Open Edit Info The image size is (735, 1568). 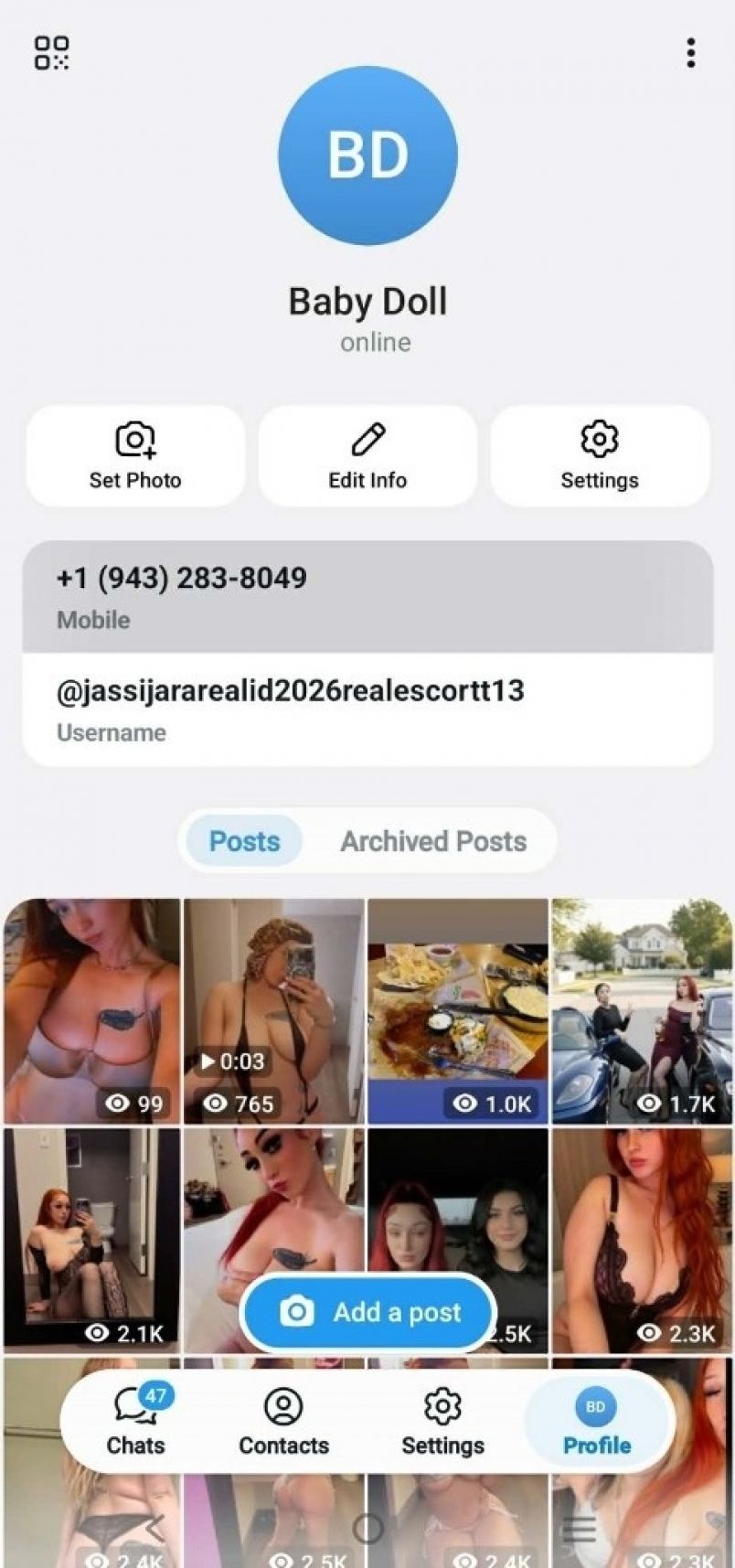[x=367, y=456]
